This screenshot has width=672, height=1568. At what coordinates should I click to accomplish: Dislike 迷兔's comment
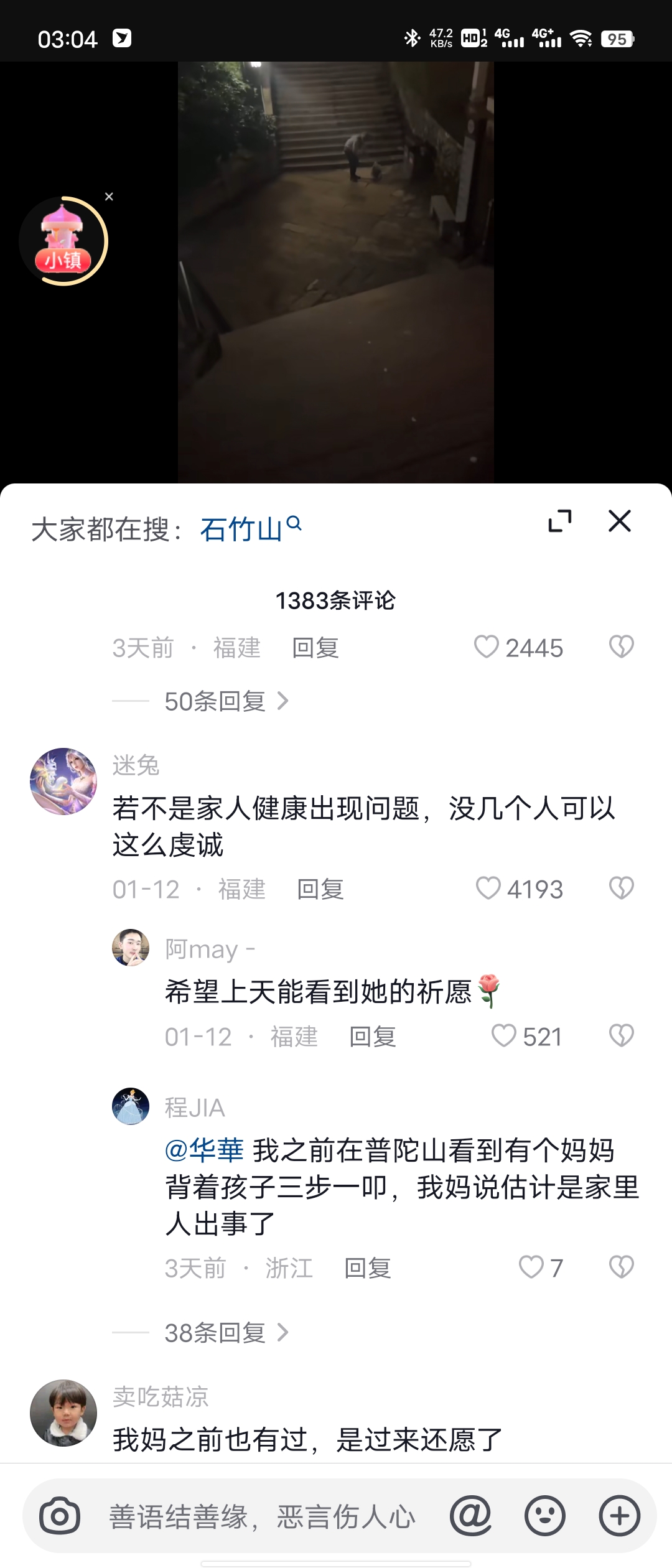tap(621, 889)
